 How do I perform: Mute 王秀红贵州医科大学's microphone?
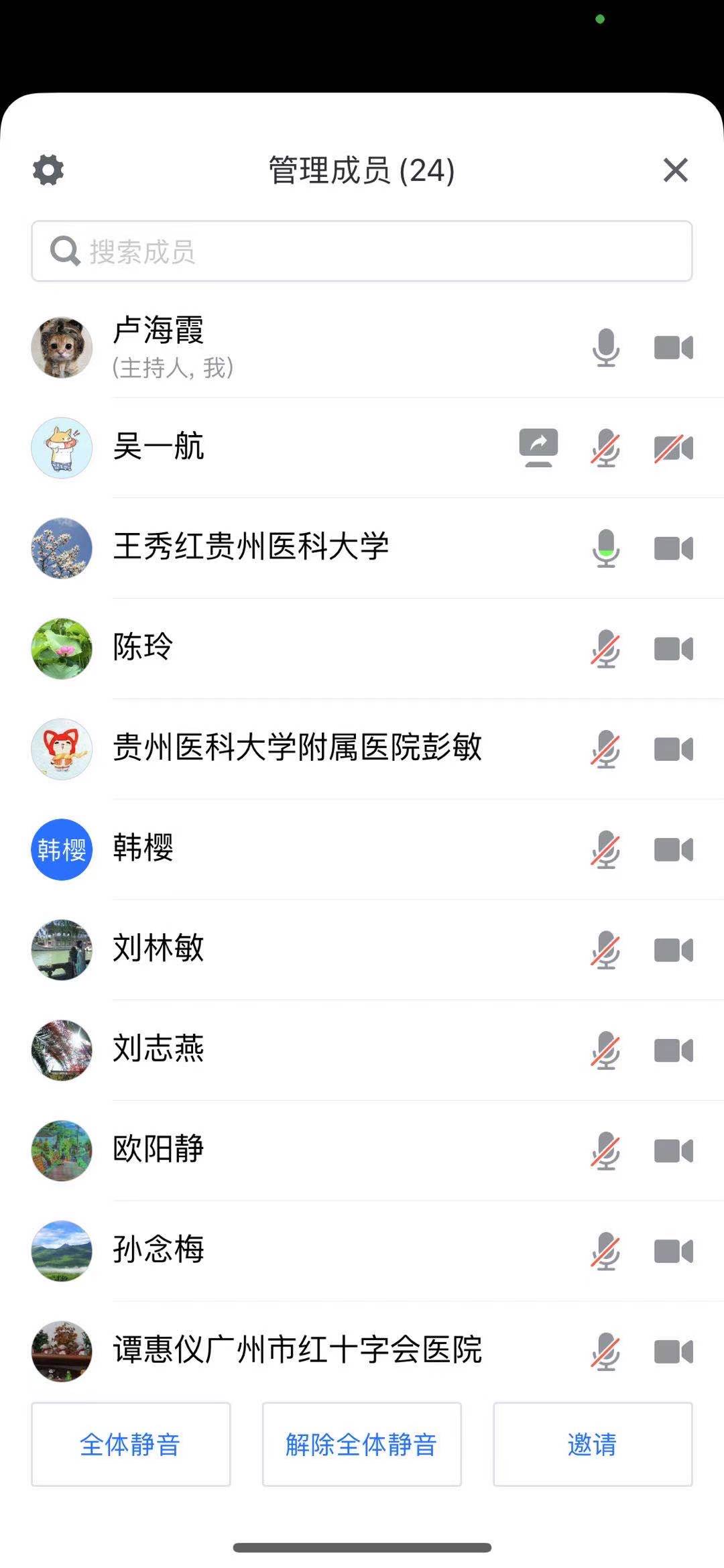coord(605,548)
